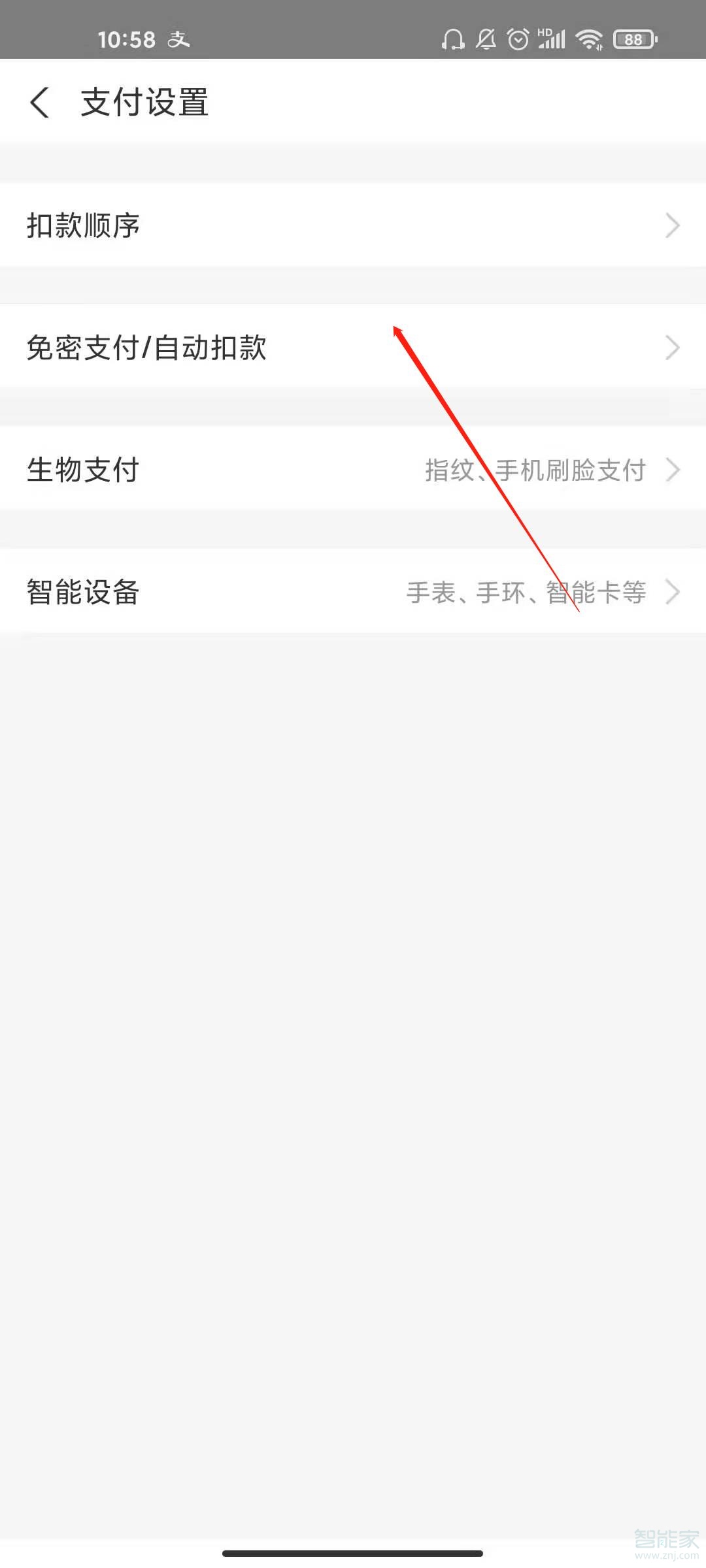Expand the 智能设备 row chevron
Image resolution: width=706 pixels, height=1568 pixels.
tap(673, 593)
